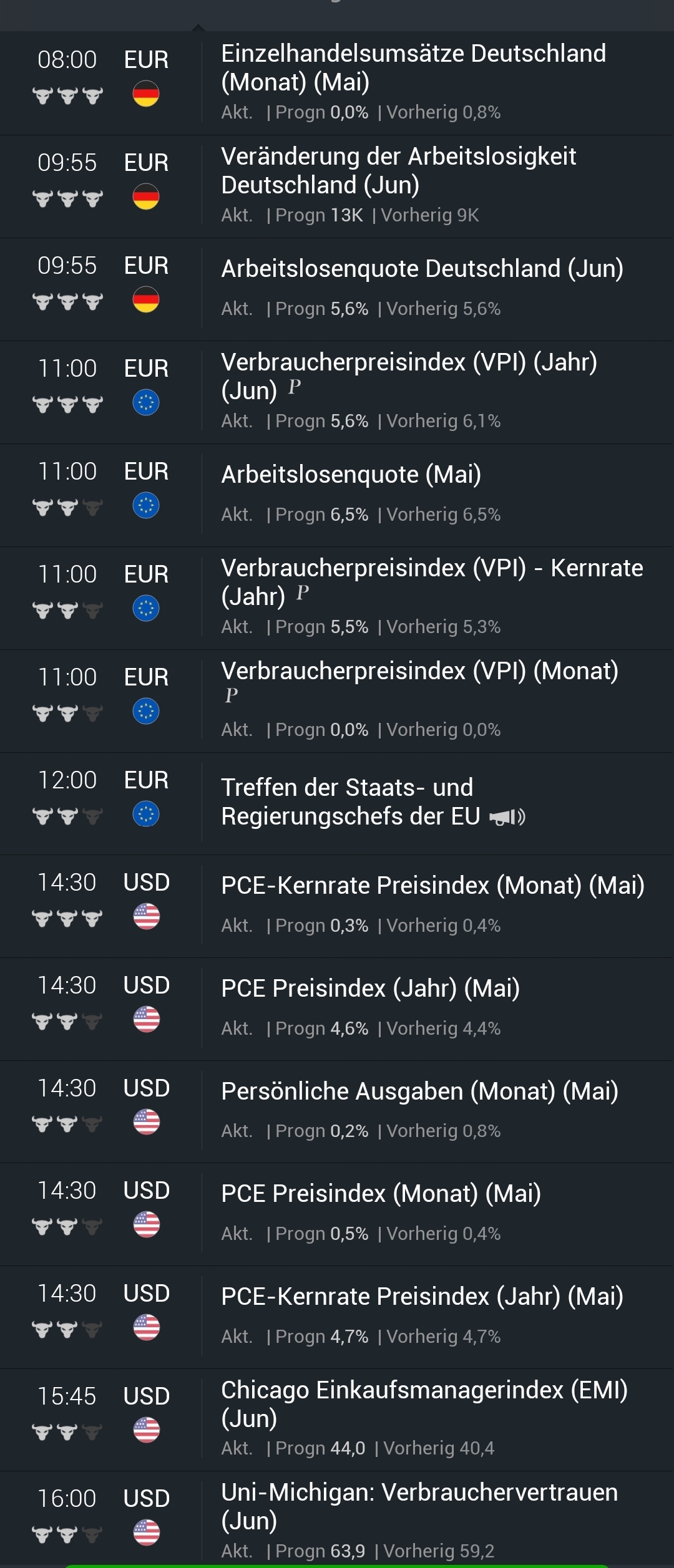View PCE-Kernrate Preisindex (Monat) (Mai)
The image size is (674, 1568).
(x=432, y=886)
